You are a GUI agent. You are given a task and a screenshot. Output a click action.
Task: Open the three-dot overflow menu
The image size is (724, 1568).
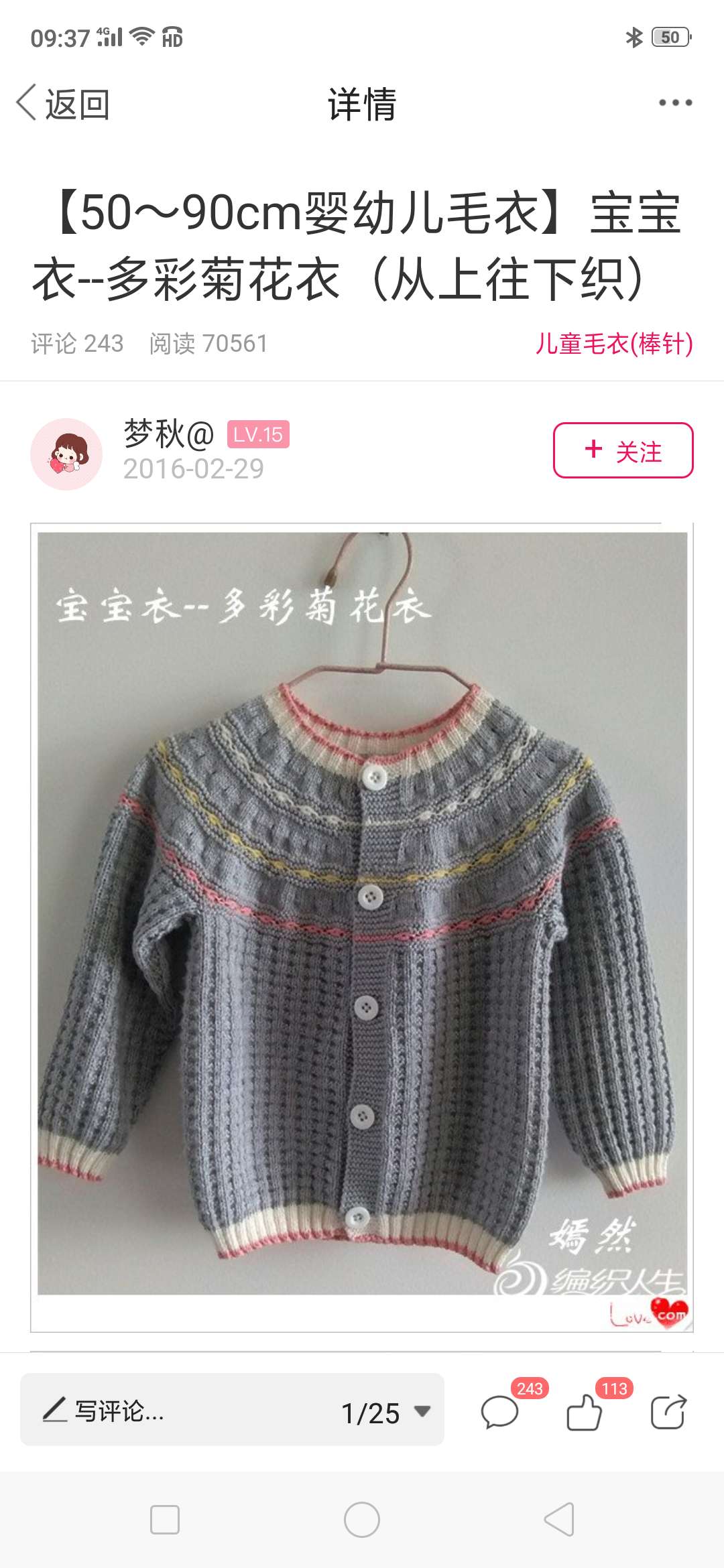pos(674,103)
